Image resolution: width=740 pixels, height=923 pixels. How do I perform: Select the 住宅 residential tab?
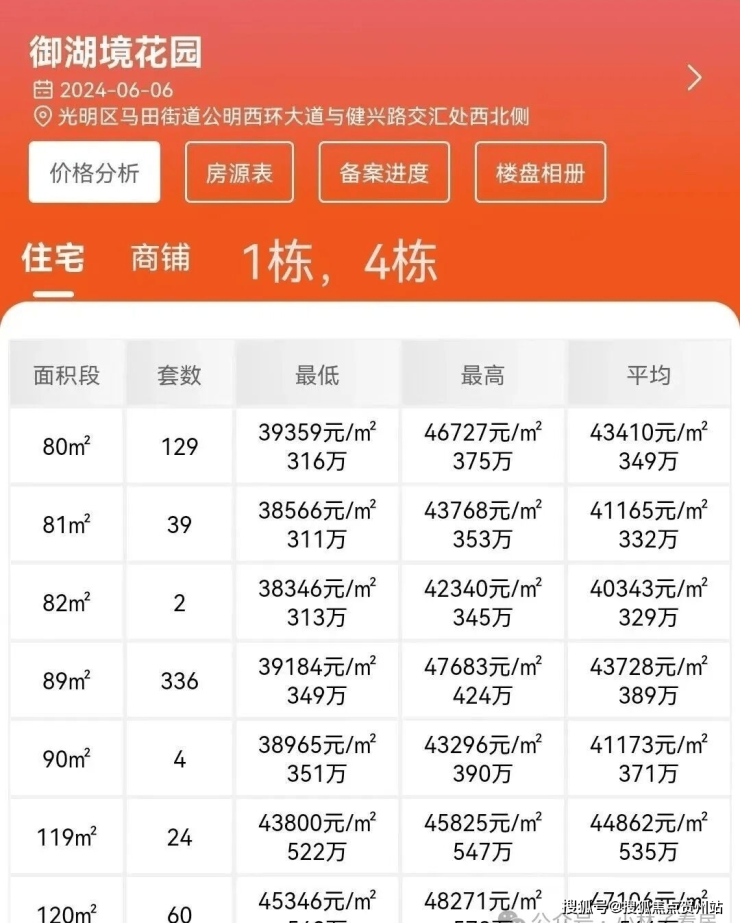coord(52,259)
